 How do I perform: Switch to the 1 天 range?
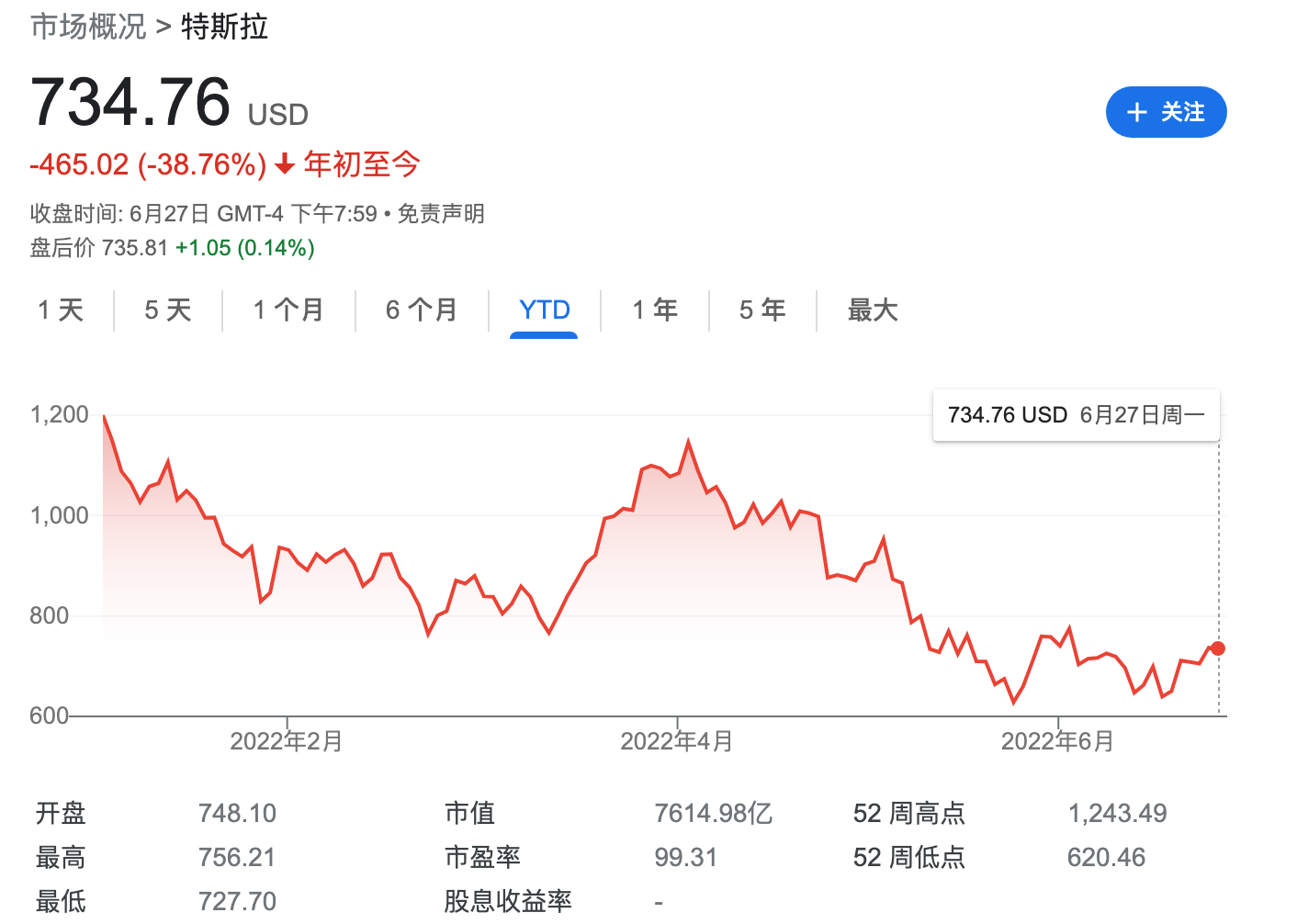[x=61, y=310]
